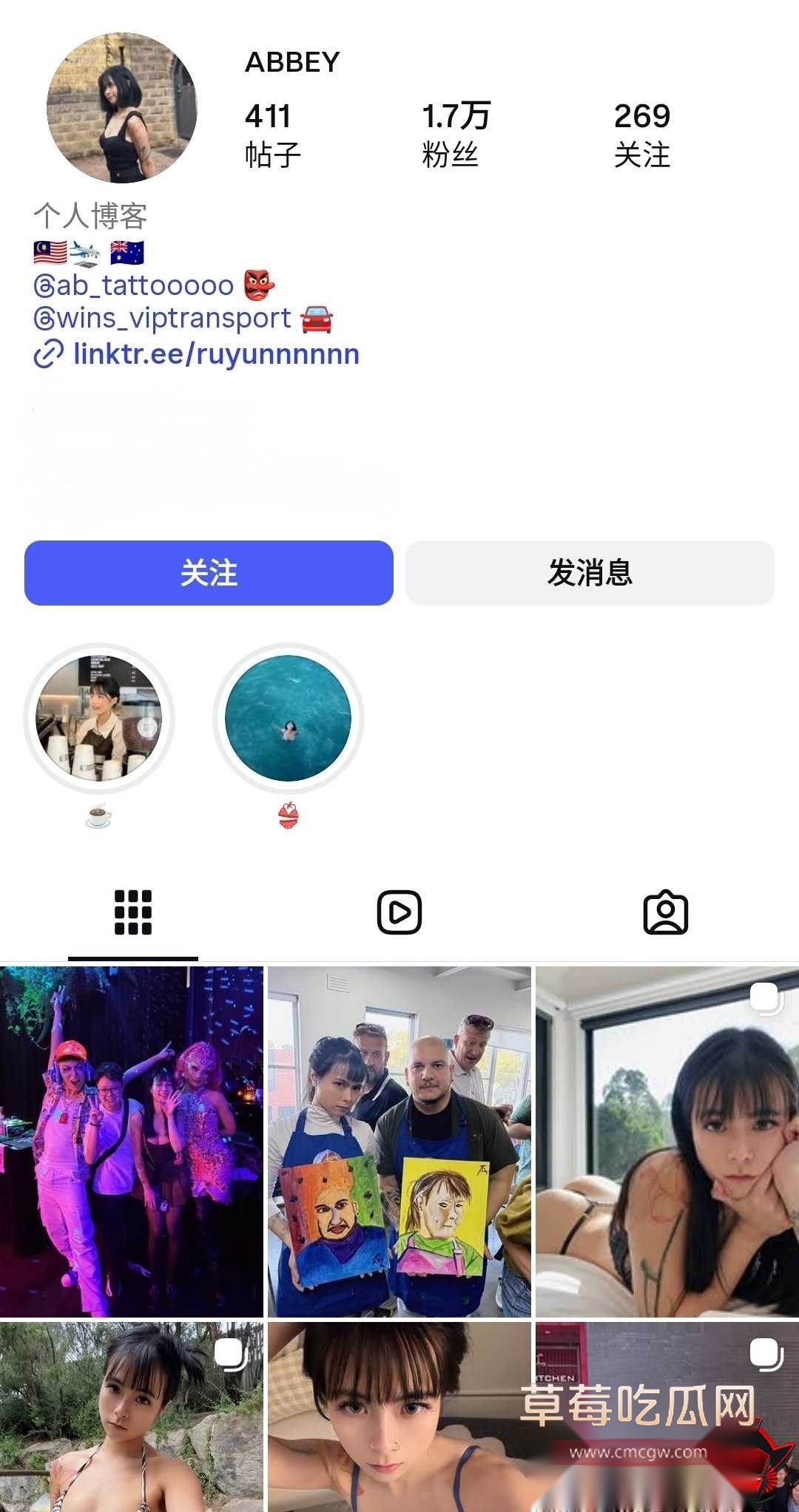
Task: Open the nightclub group photo post
Action: [132, 1142]
